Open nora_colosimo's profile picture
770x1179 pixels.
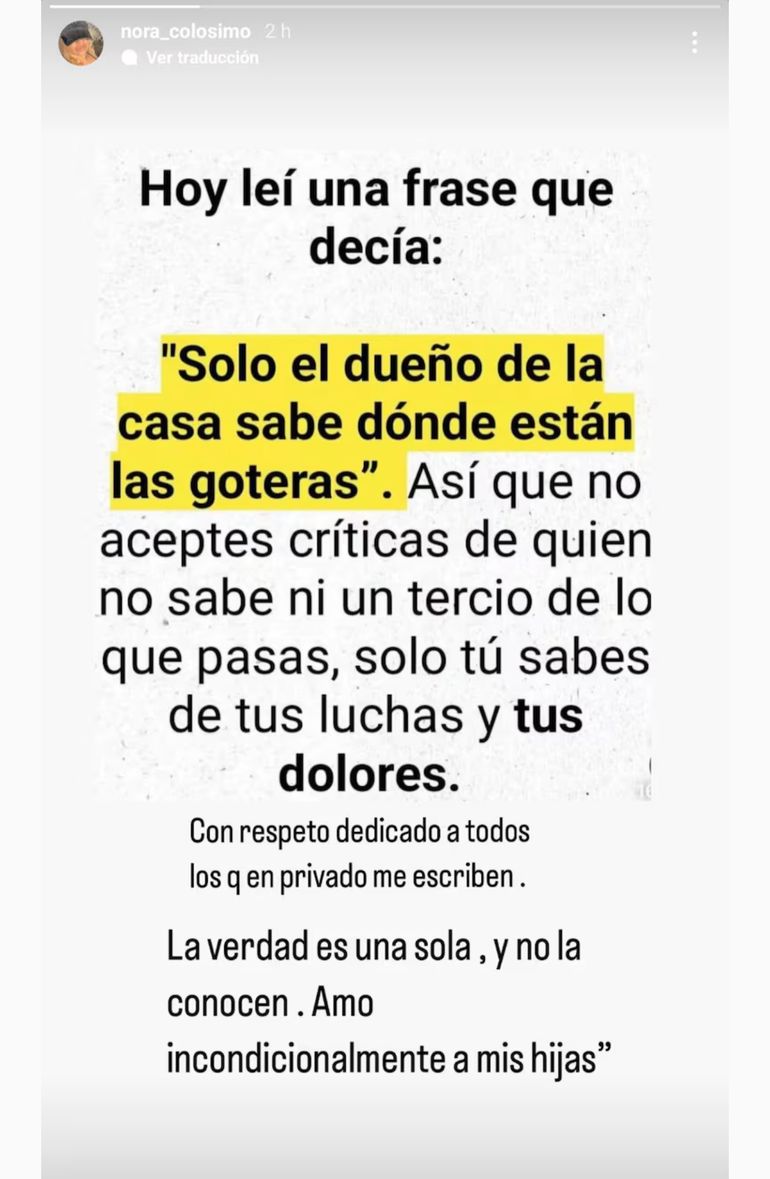81,43
